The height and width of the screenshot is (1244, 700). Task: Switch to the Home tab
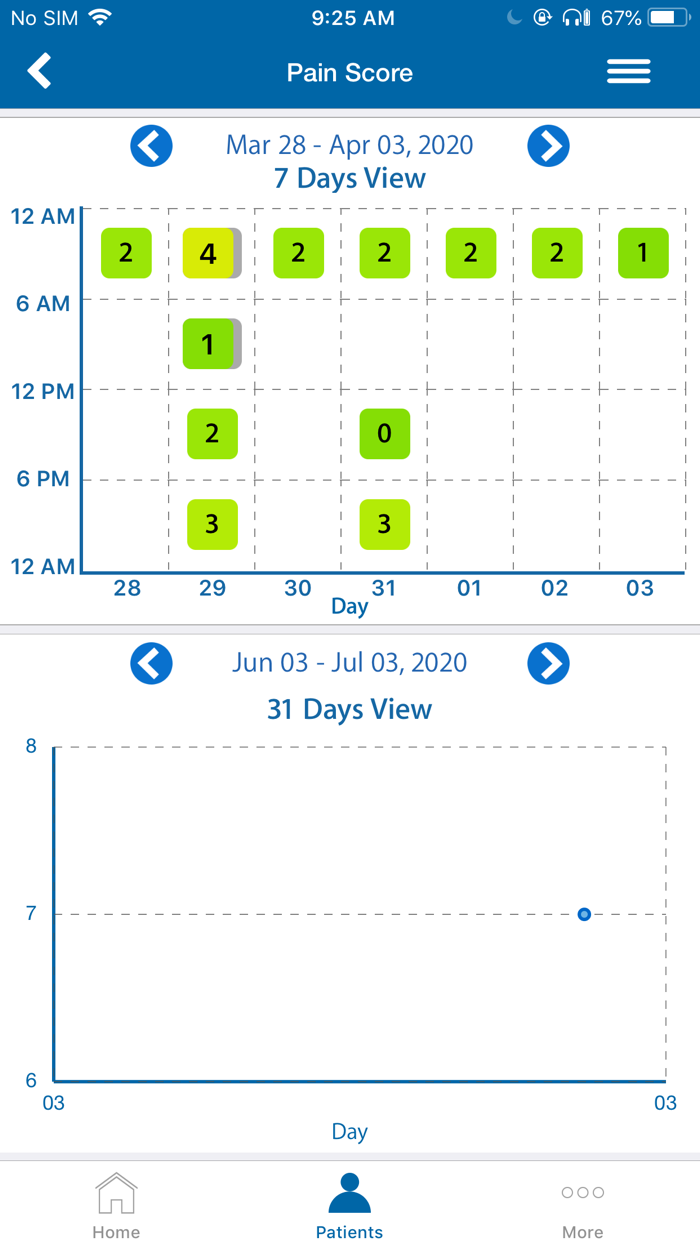tap(116, 1205)
